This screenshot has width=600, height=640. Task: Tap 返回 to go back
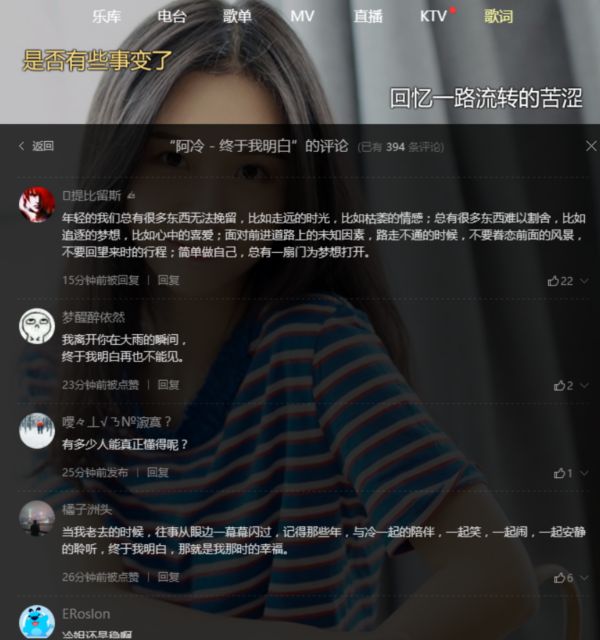(x=37, y=146)
